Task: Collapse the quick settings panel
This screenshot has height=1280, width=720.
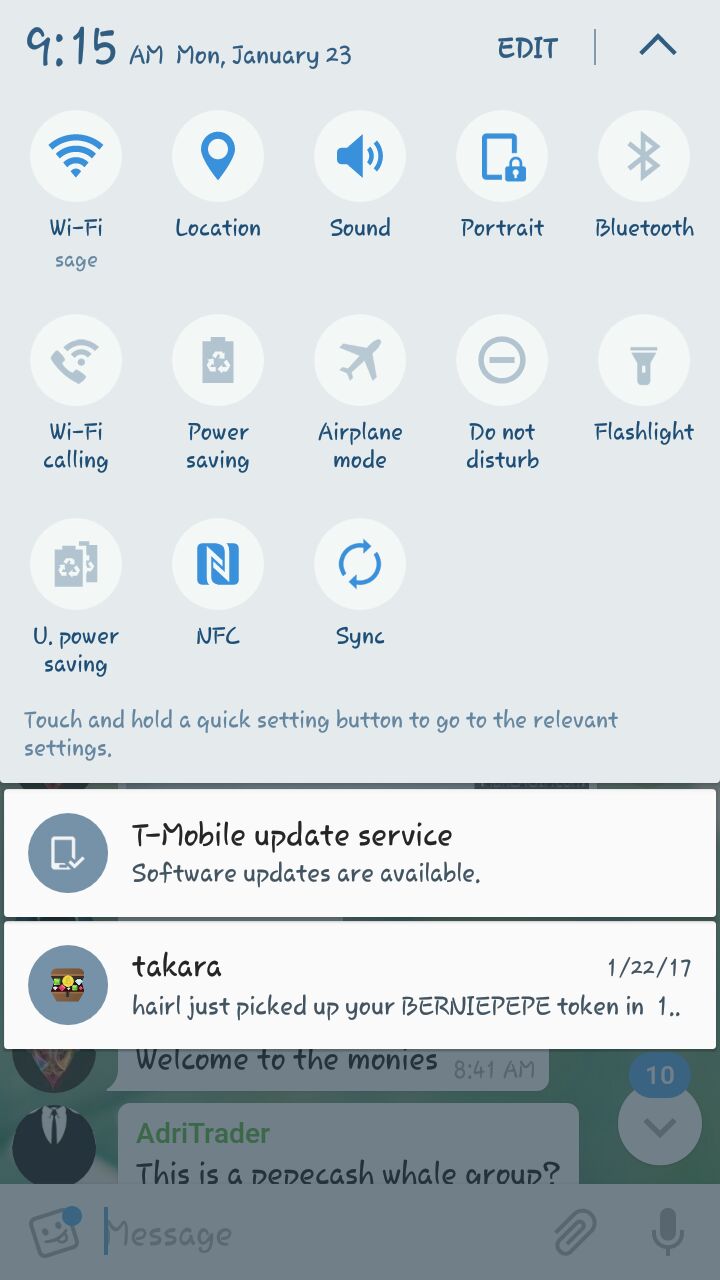Action: pos(657,45)
